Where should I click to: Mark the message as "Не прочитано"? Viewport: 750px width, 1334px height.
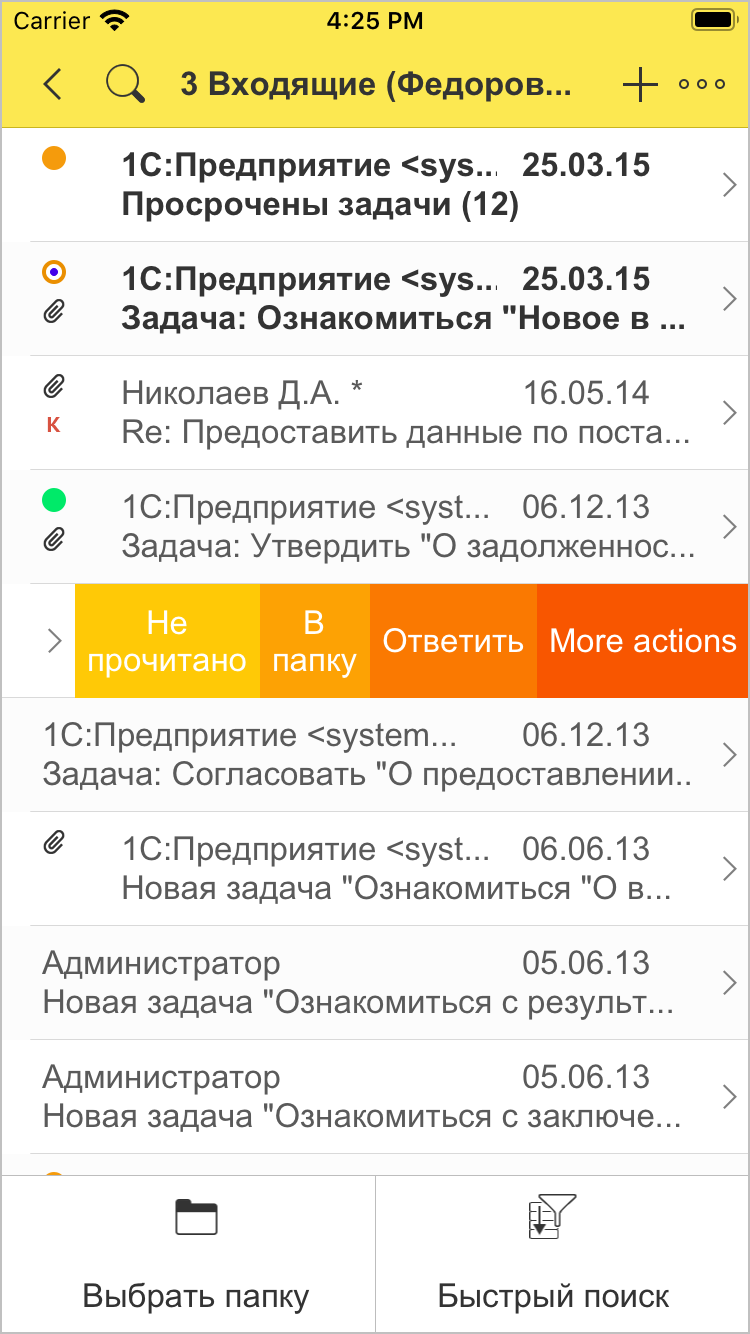click(167, 641)
